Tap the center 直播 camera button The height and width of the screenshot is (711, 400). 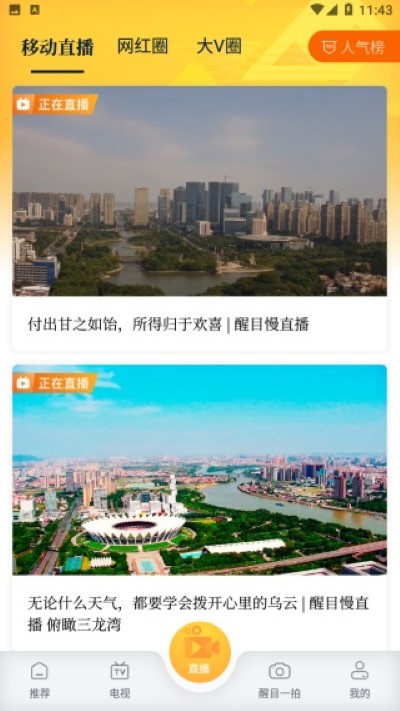200,652
